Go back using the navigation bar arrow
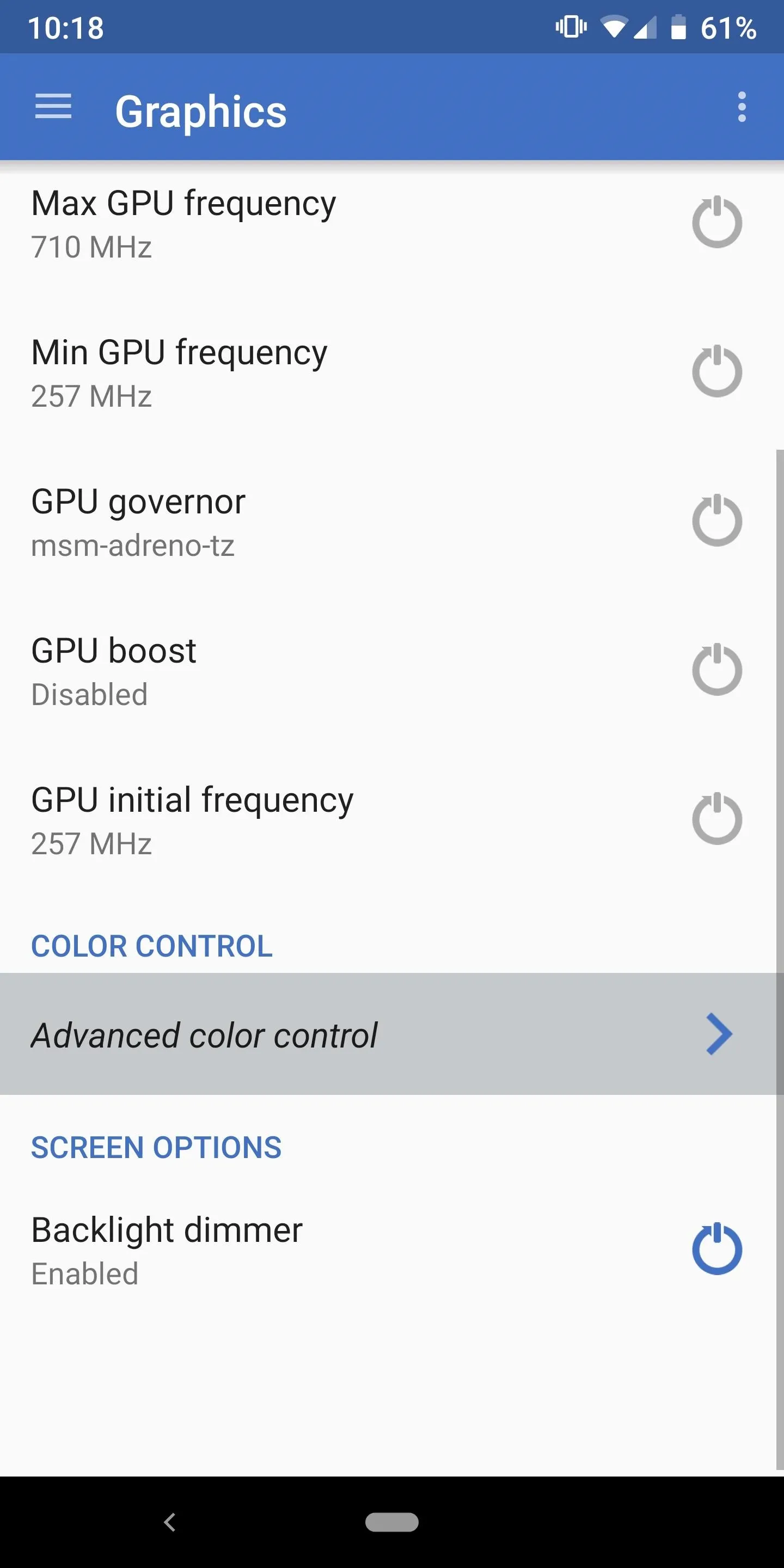The width and height of the screenshot is (784, 1568). tap(170, 1522)
